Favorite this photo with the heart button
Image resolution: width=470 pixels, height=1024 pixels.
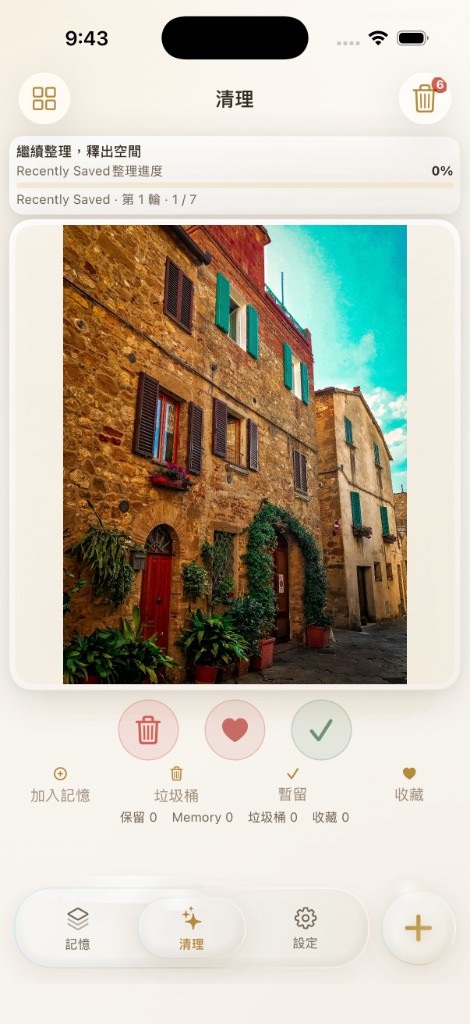(235, 729)
